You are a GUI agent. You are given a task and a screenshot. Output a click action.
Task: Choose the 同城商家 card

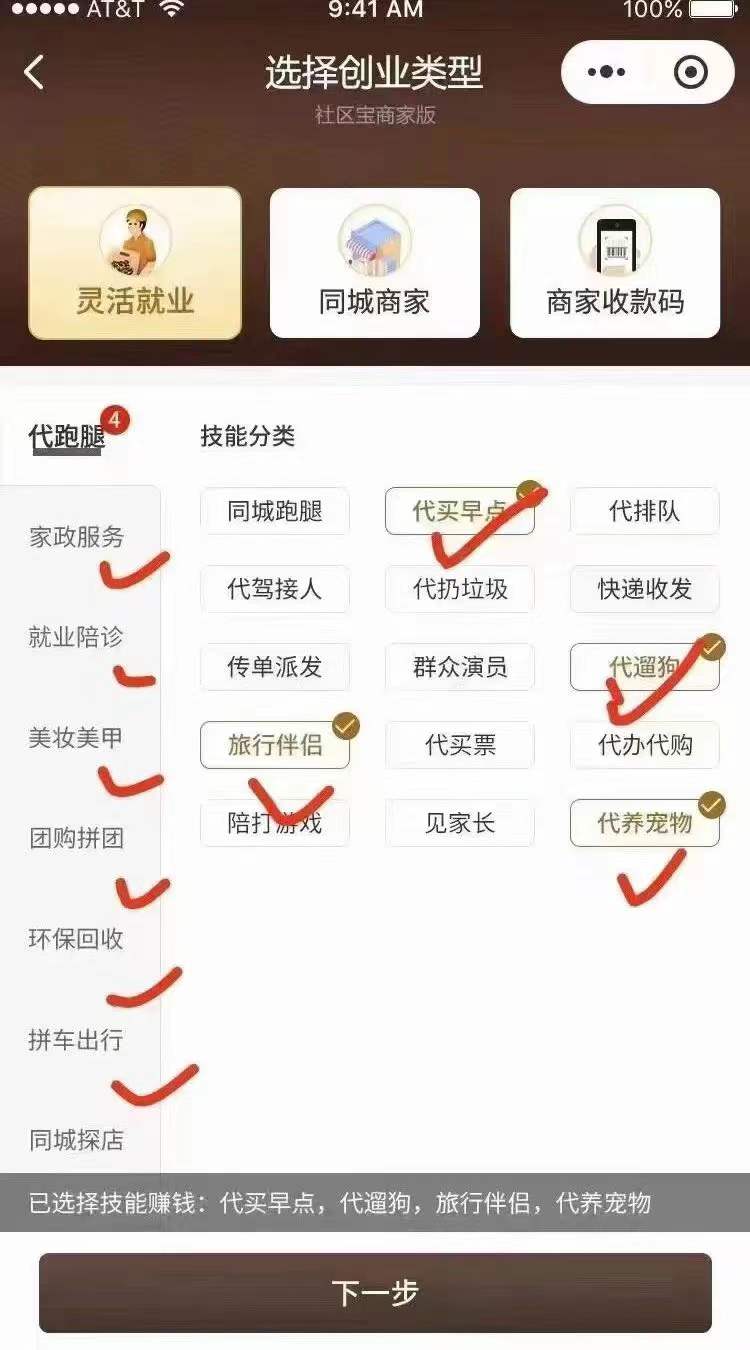coord(375,264)
